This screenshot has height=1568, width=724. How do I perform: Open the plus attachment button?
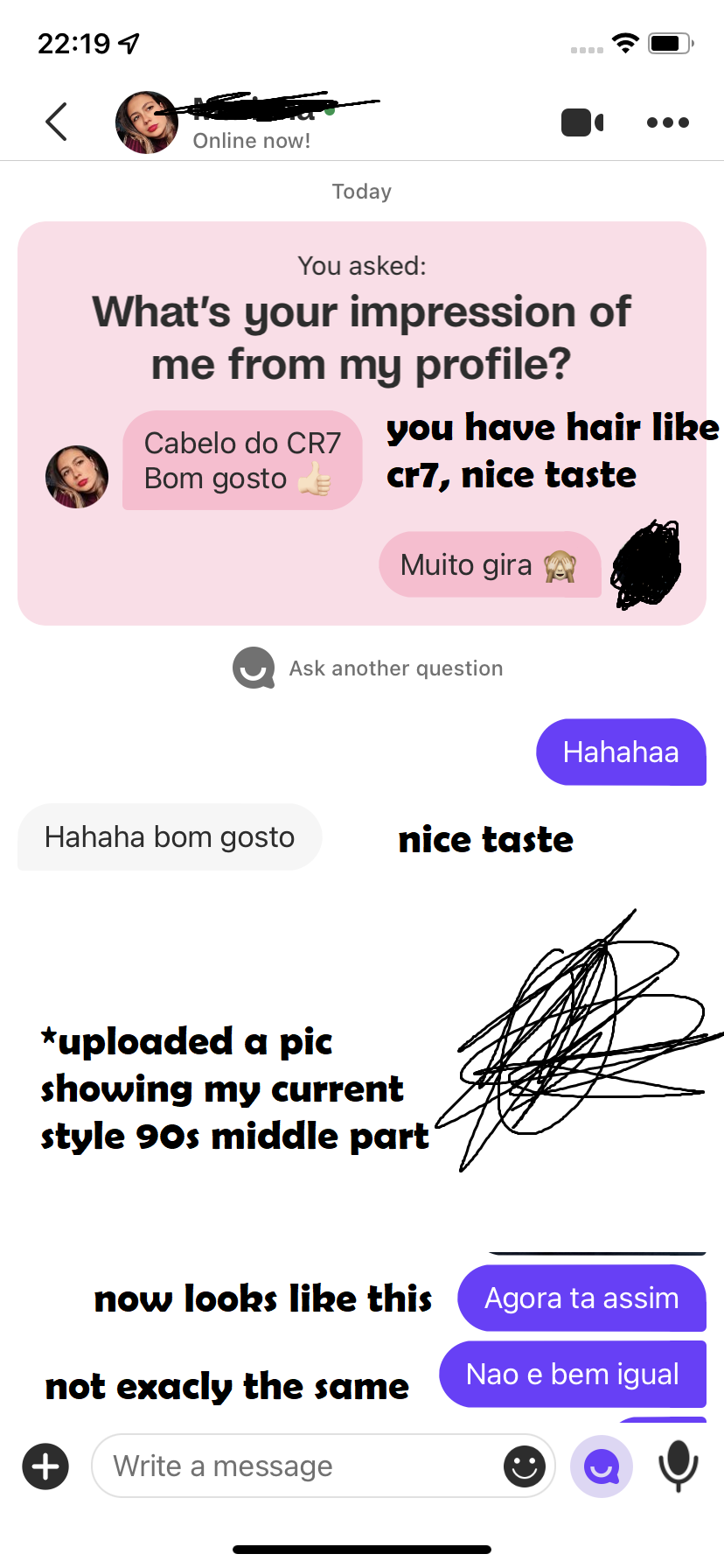45,1466
